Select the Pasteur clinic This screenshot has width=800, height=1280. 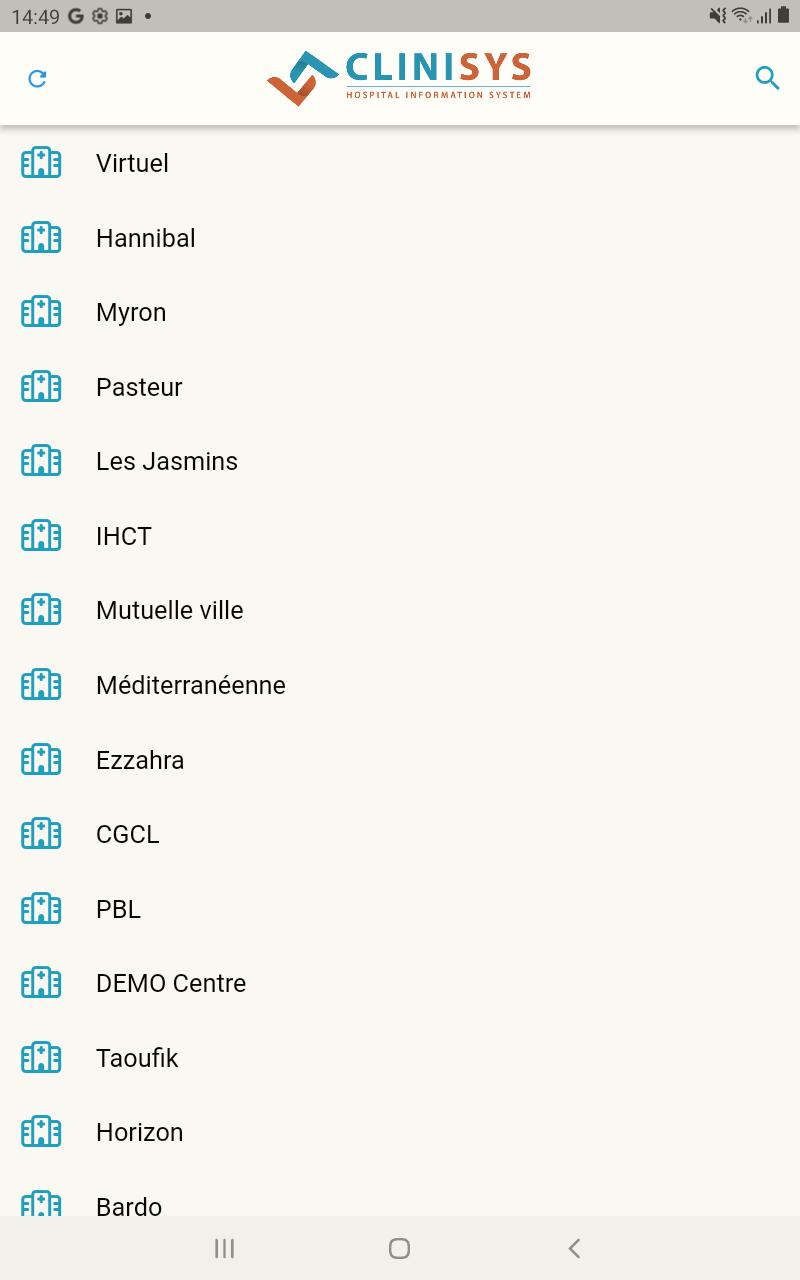(139, 387)
